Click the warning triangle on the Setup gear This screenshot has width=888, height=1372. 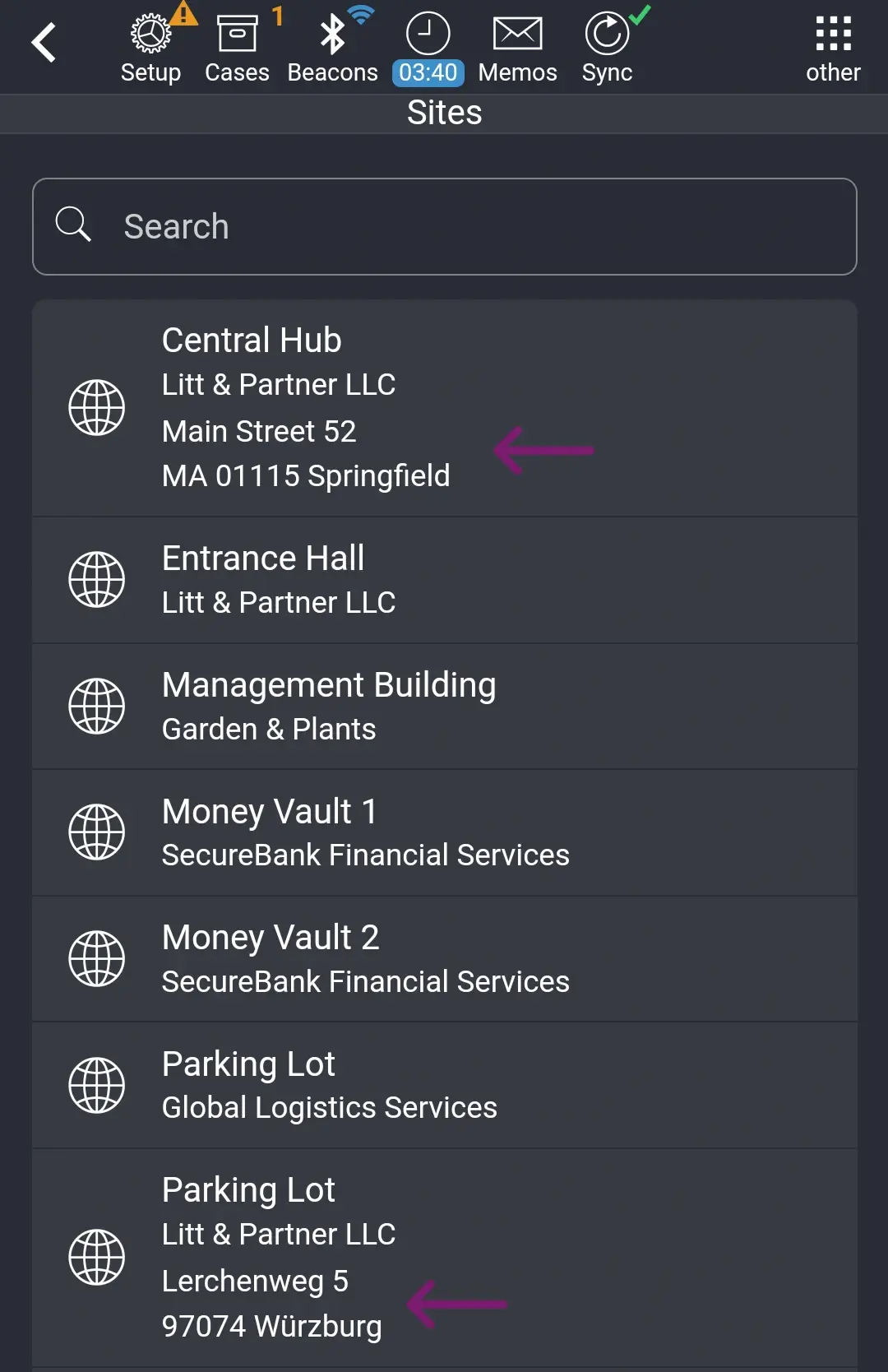(x=183, y=15)
